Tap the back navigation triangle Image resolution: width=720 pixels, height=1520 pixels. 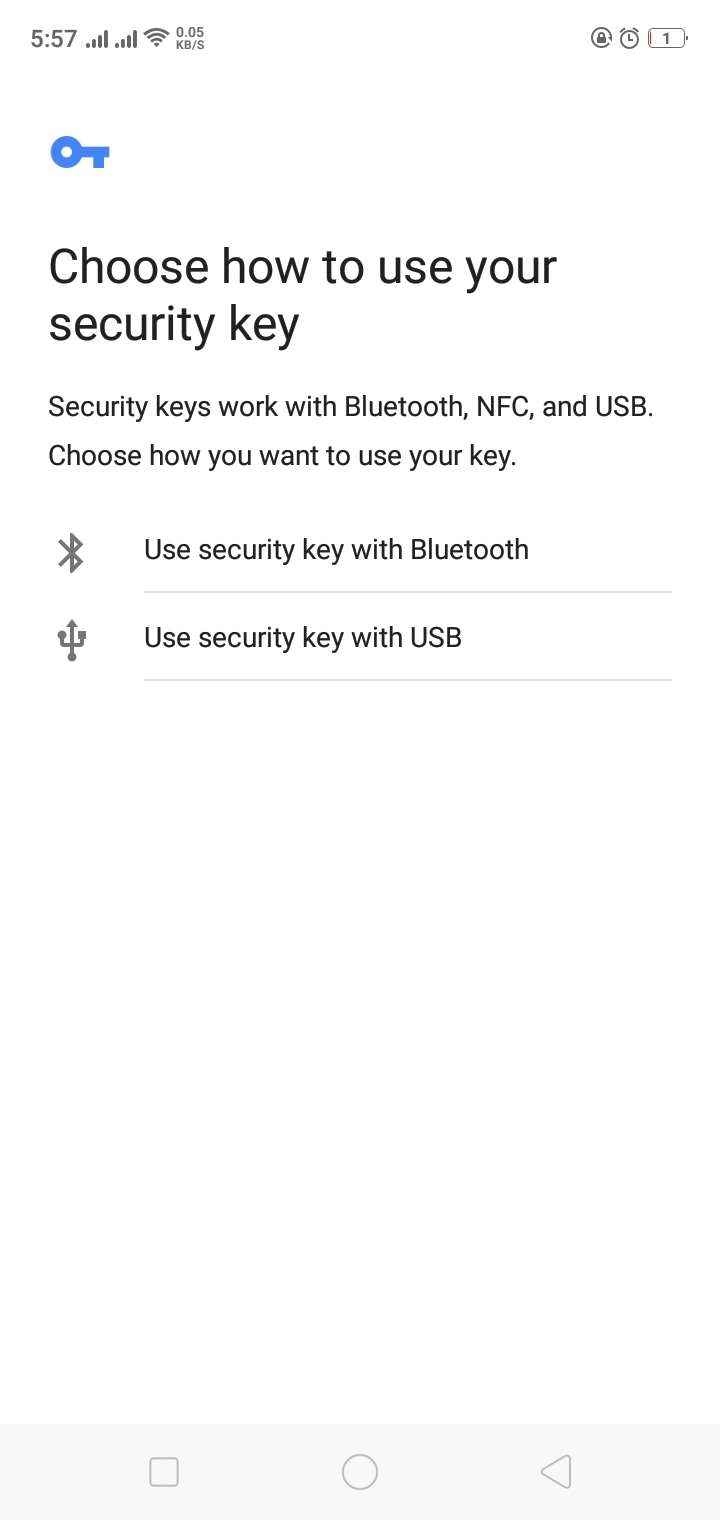click(555, 1471)
